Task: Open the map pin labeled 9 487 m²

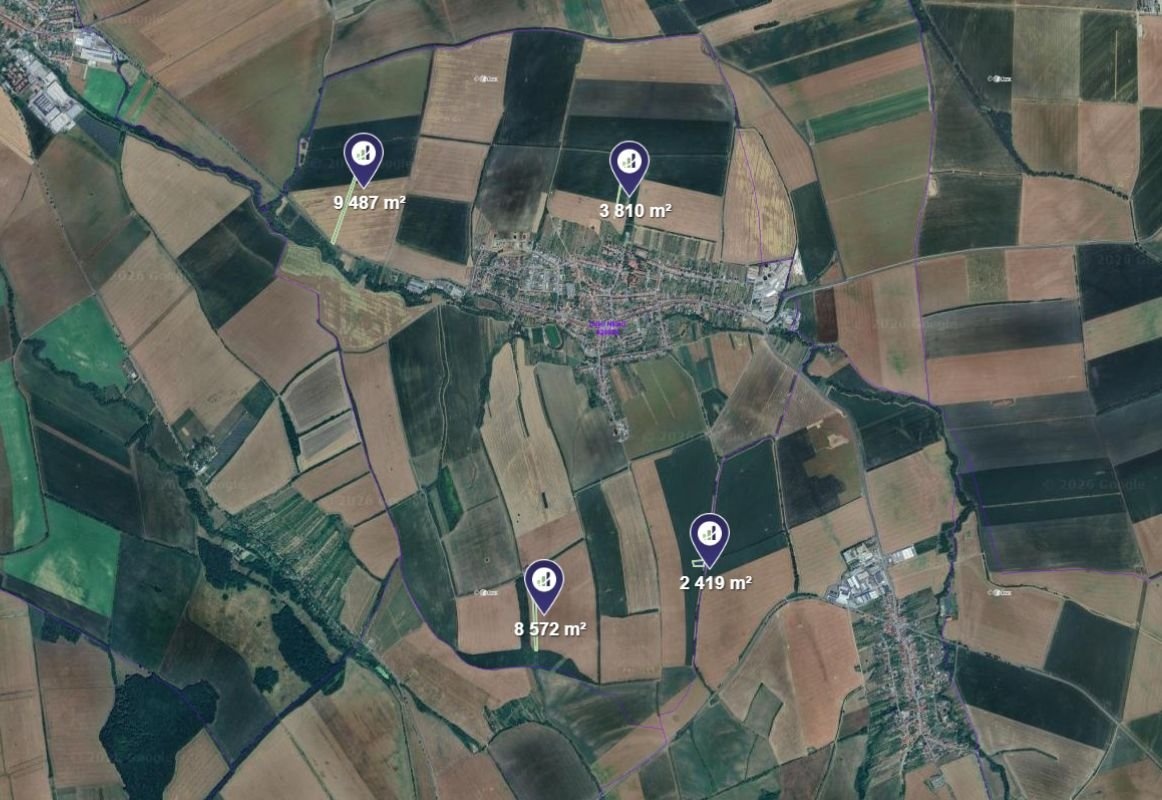Action: 363,156
